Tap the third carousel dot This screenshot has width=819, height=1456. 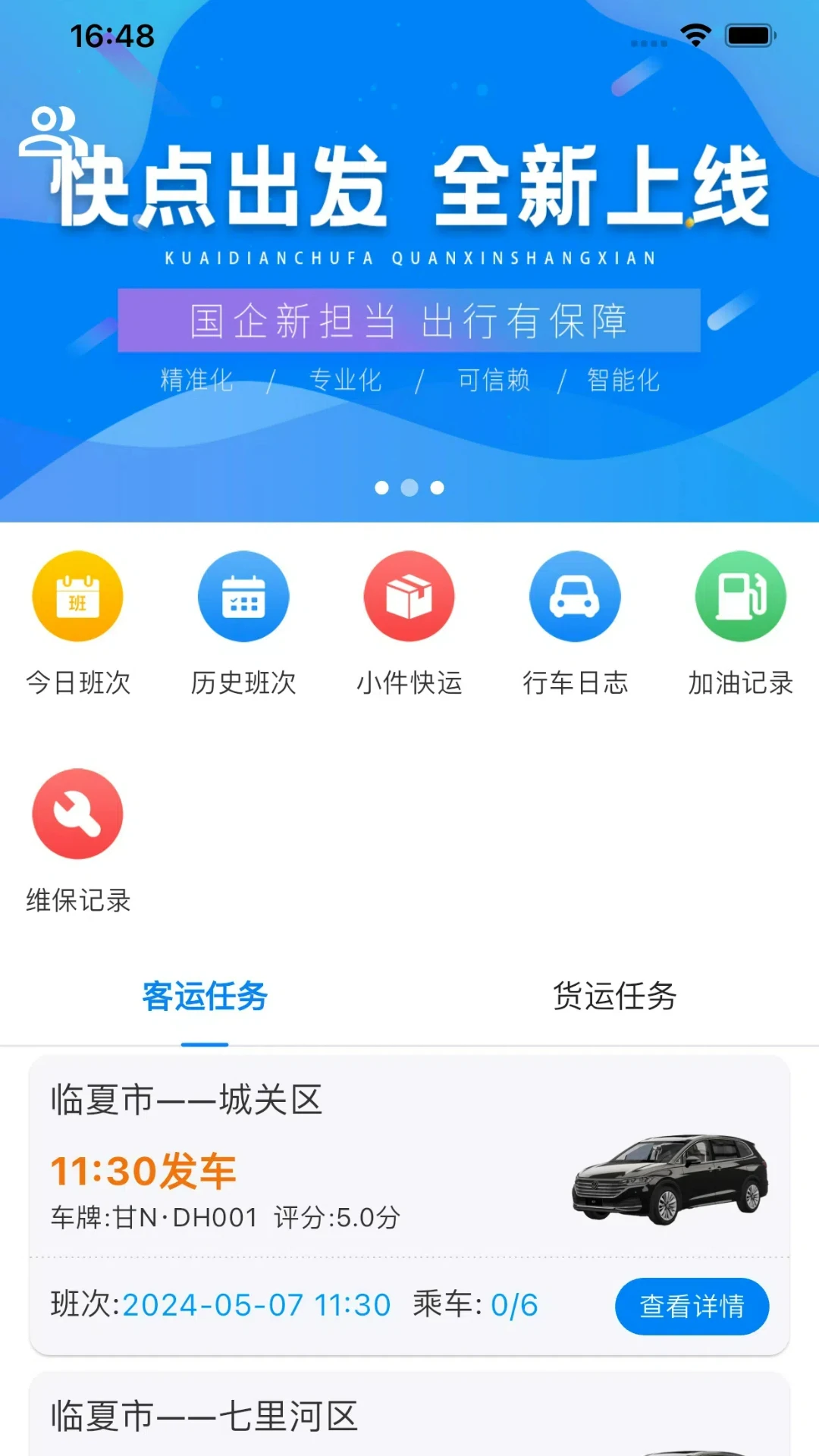(x=438, y=488)
